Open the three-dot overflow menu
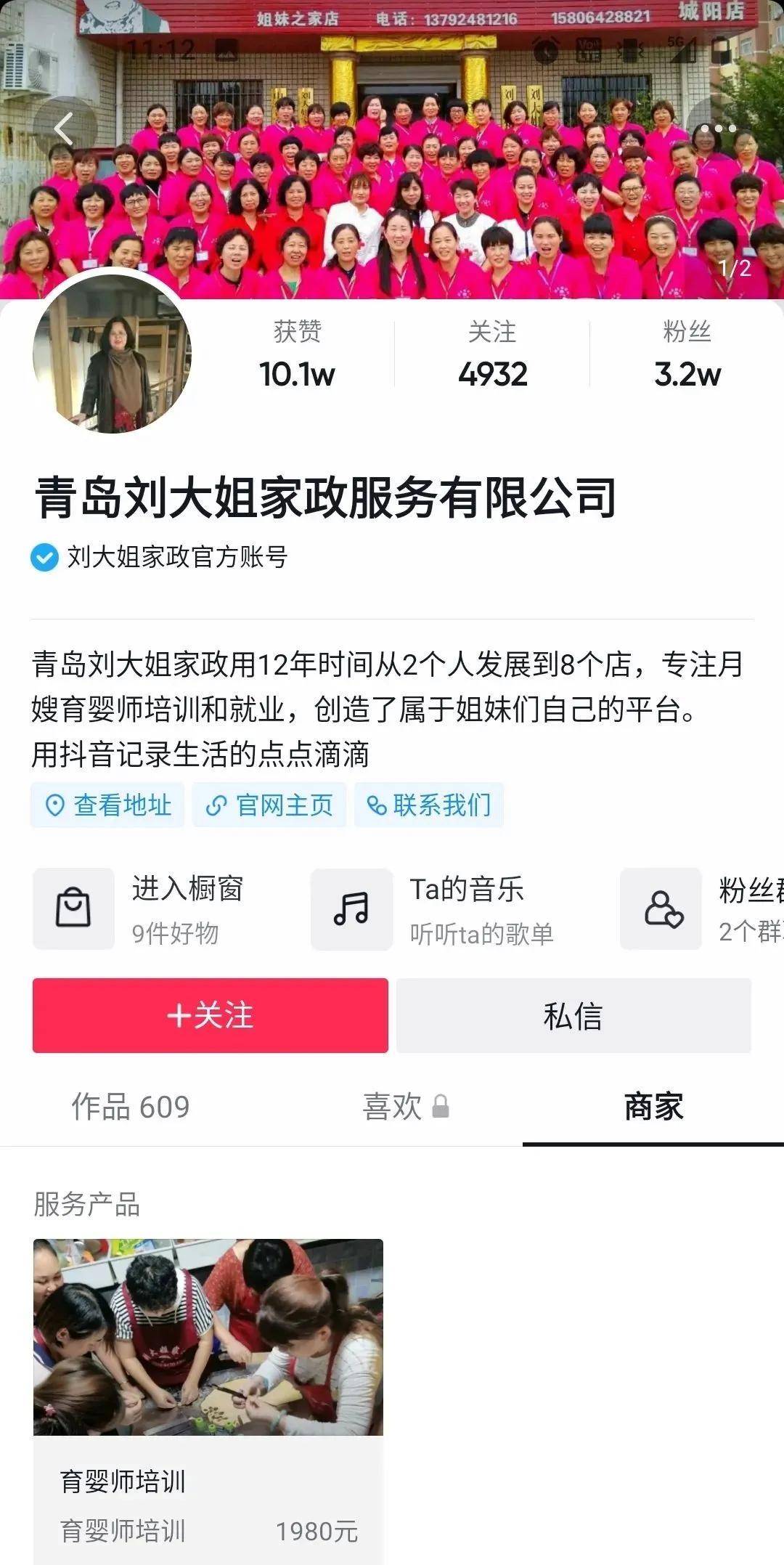The height and width of the screenshot is (1565, 784). (719, 129)
